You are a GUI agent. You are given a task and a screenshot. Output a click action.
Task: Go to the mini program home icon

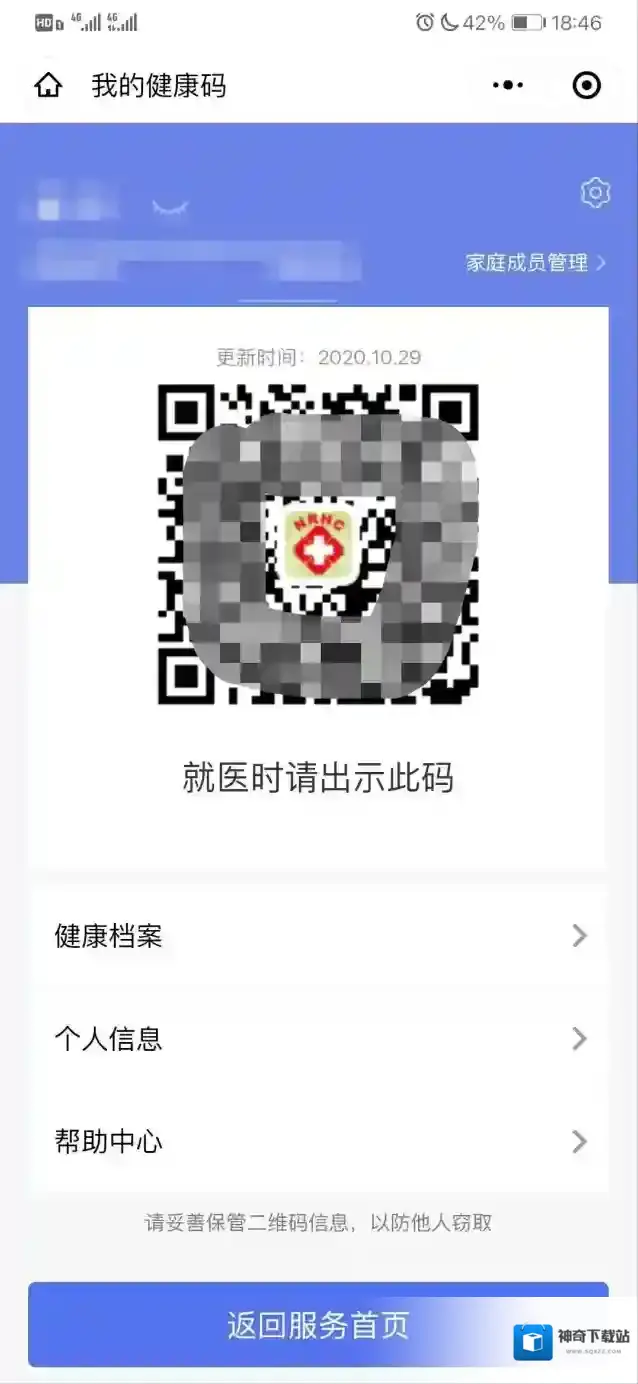pos(48,86)
